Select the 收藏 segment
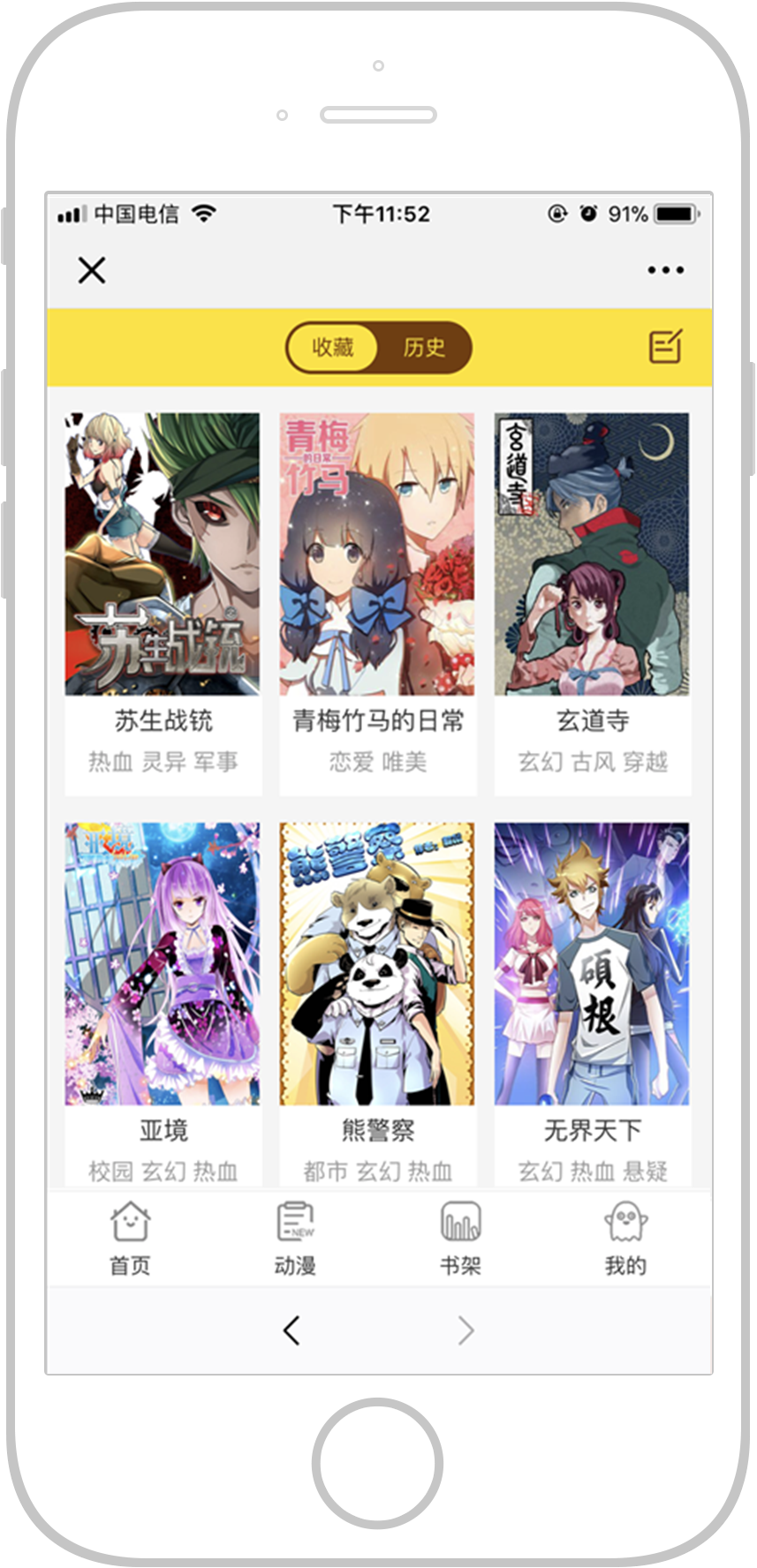Image resolution: width=757 pixels, height=1568 pixels. [x=332, y=348]
